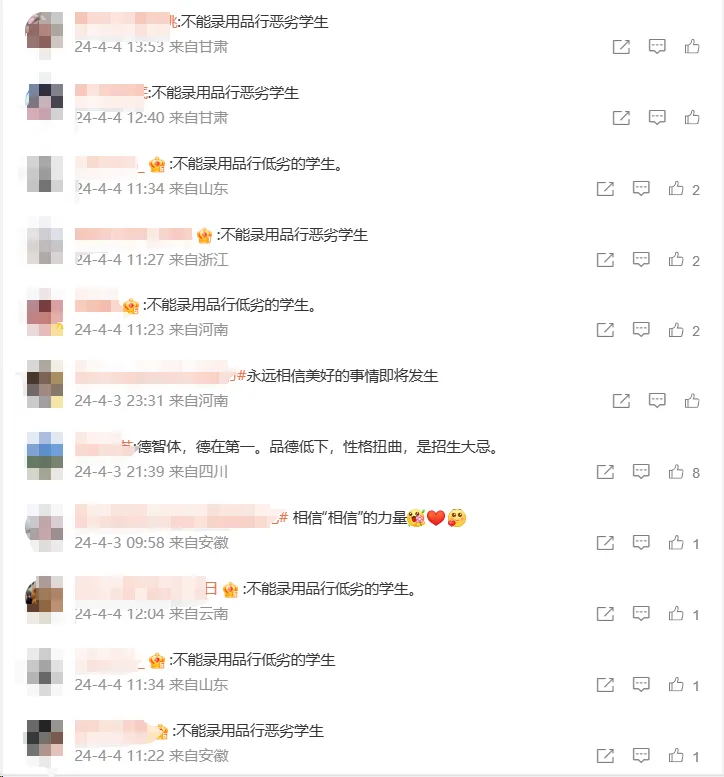The width and height of the screenshot is (724, 777).
Task: Reply to the 永远相信美好的事情即将发生 comment
Action: pos(657,400)
